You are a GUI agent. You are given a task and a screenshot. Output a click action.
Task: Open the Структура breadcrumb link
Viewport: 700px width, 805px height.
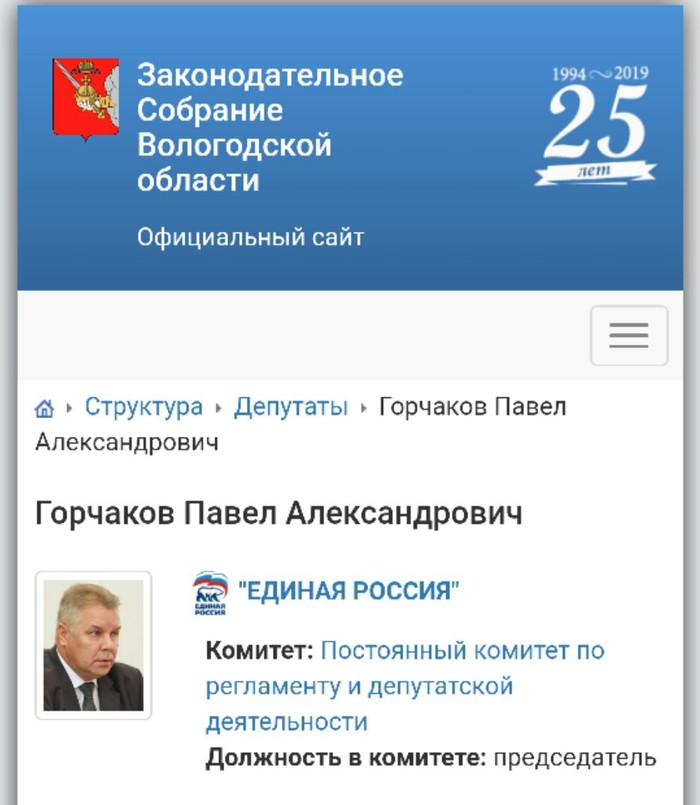click(143, 407)
